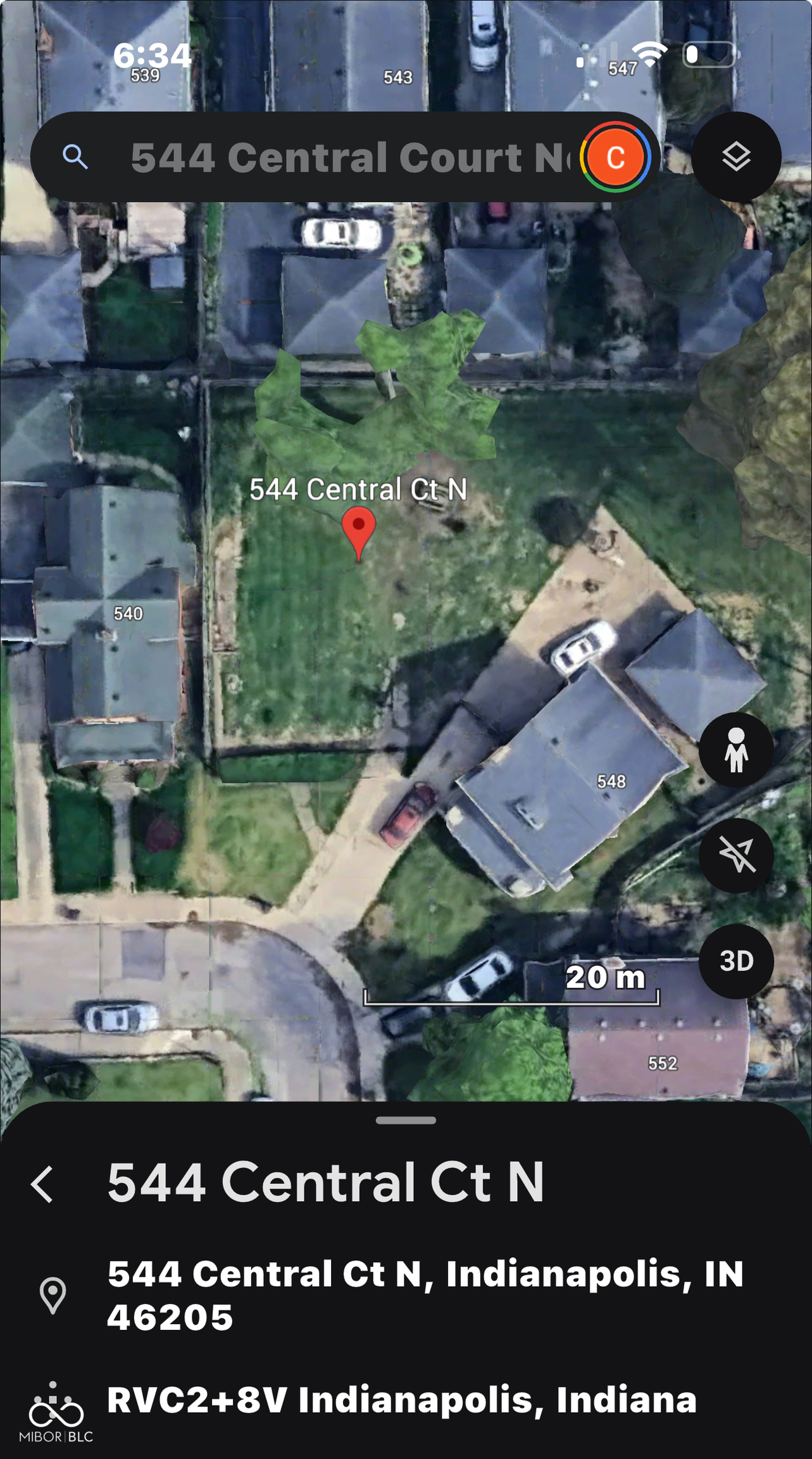Screen dimensions: 812x1459
Task: Open the map layers selector
Action: coord(736,157)
